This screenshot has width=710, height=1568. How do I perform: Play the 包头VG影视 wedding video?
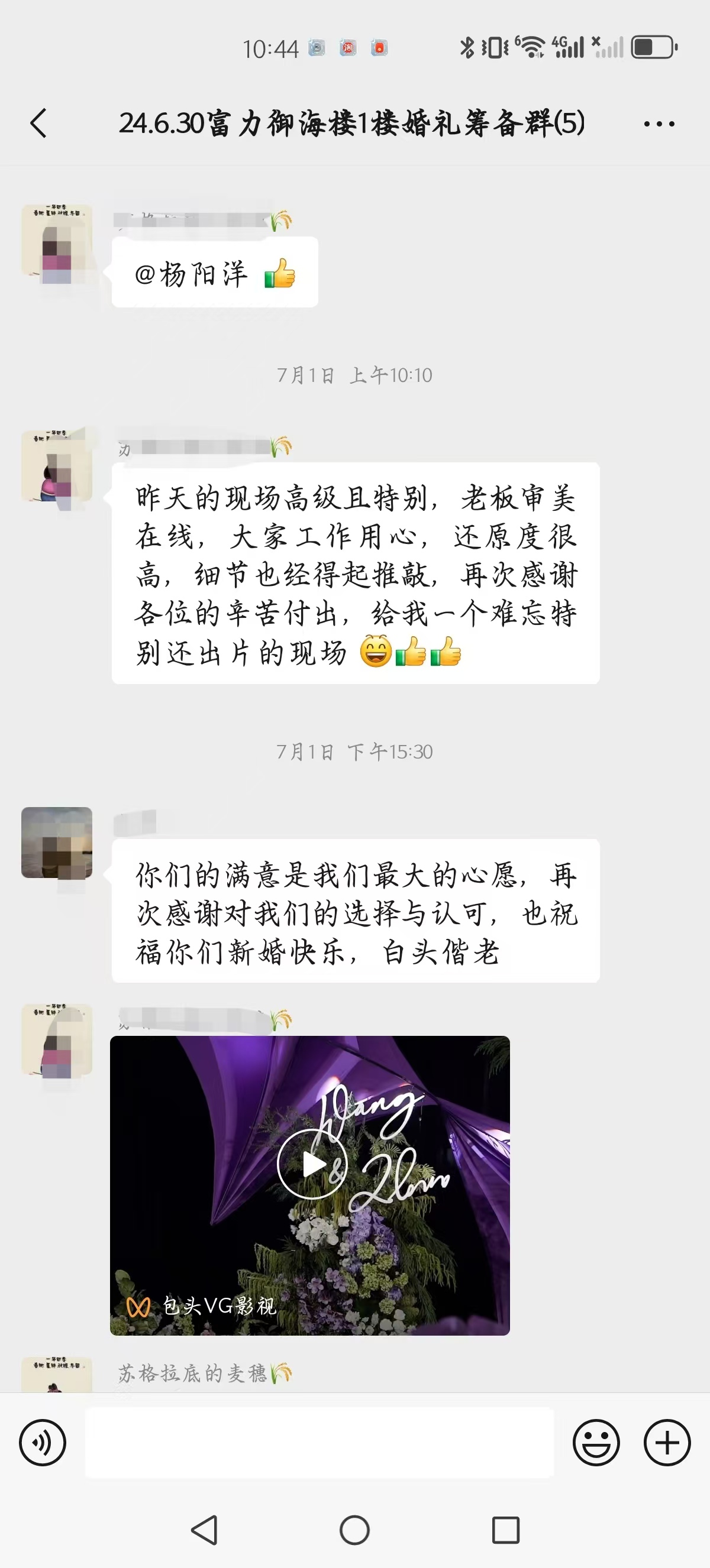click(x=312, y=1164)
